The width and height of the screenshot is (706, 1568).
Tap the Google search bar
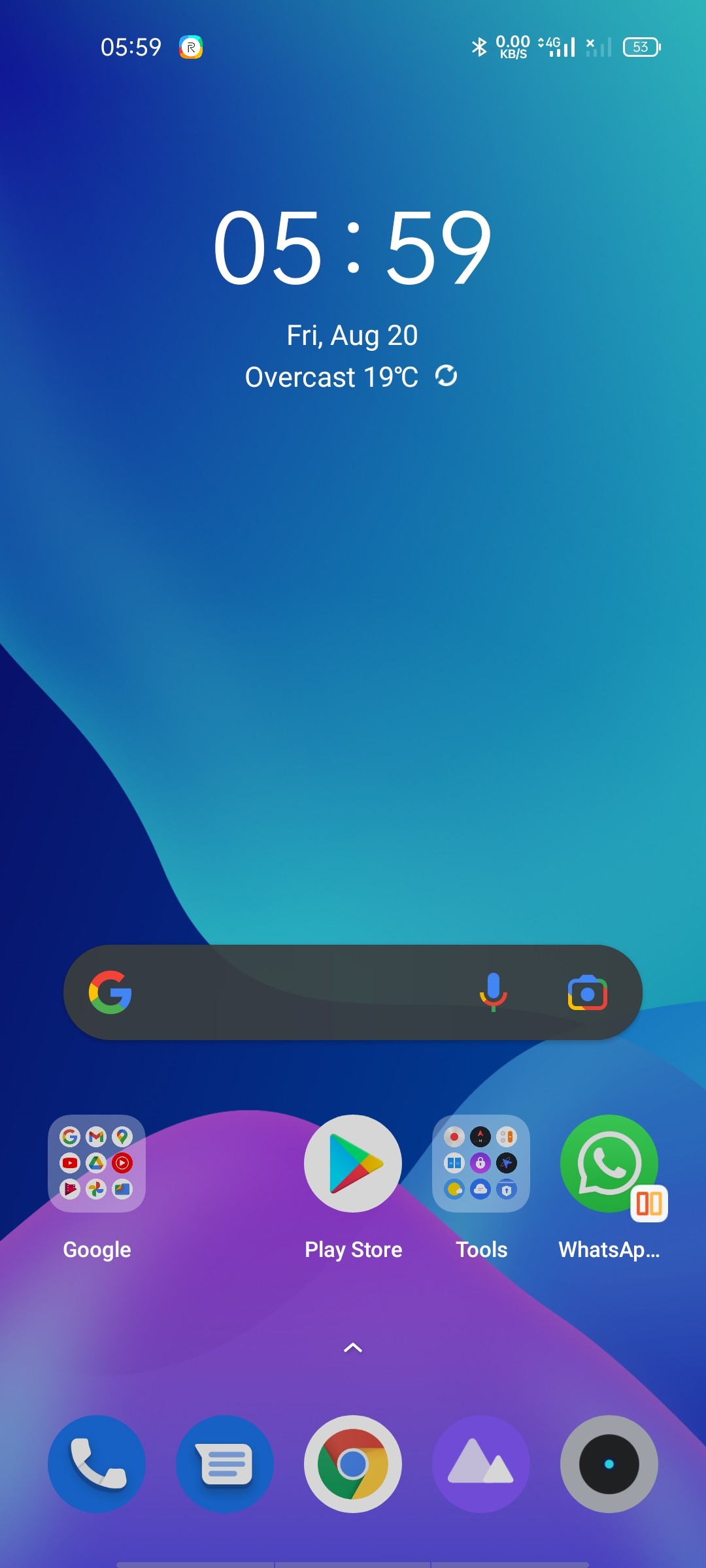294,992
